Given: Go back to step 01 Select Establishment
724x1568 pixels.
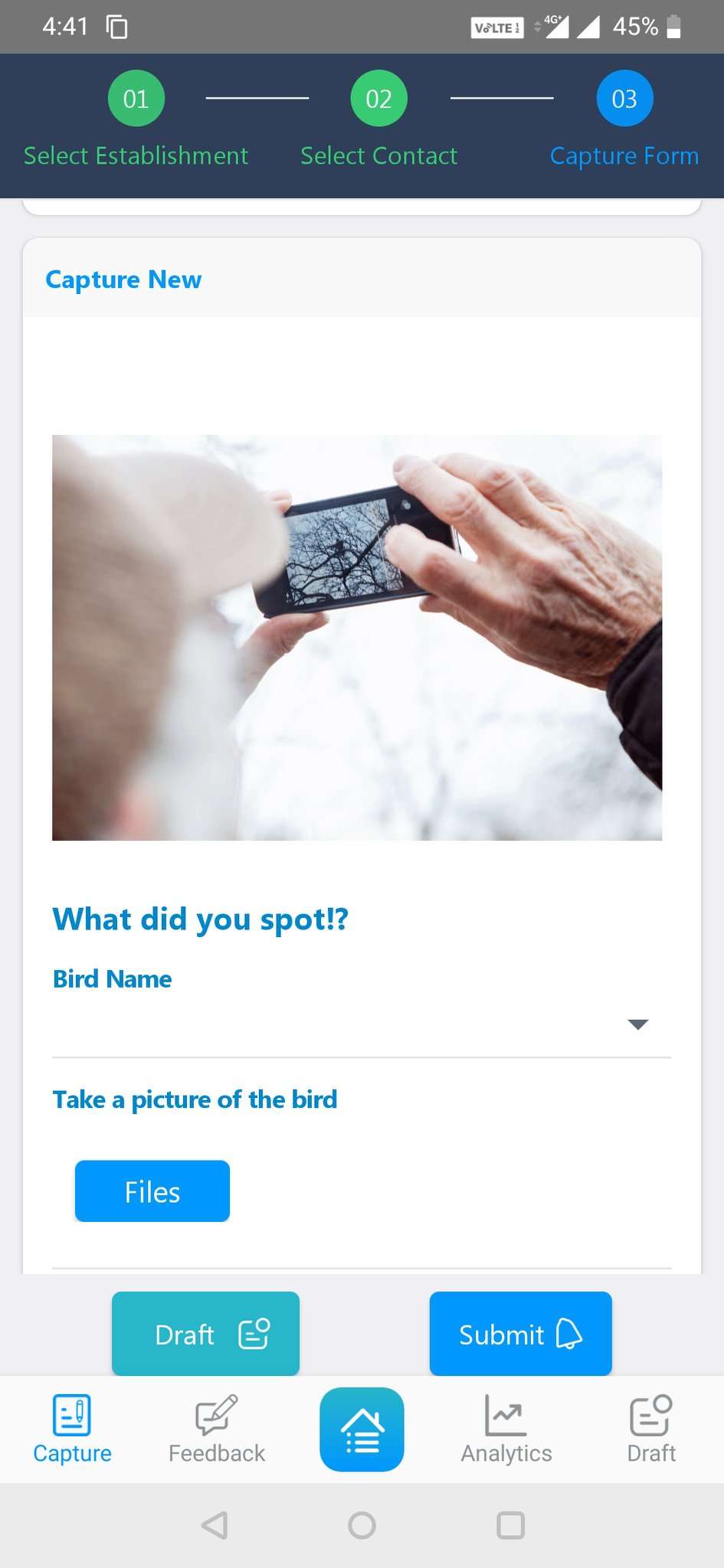Looking at the screenshot, I should [136, 99].
